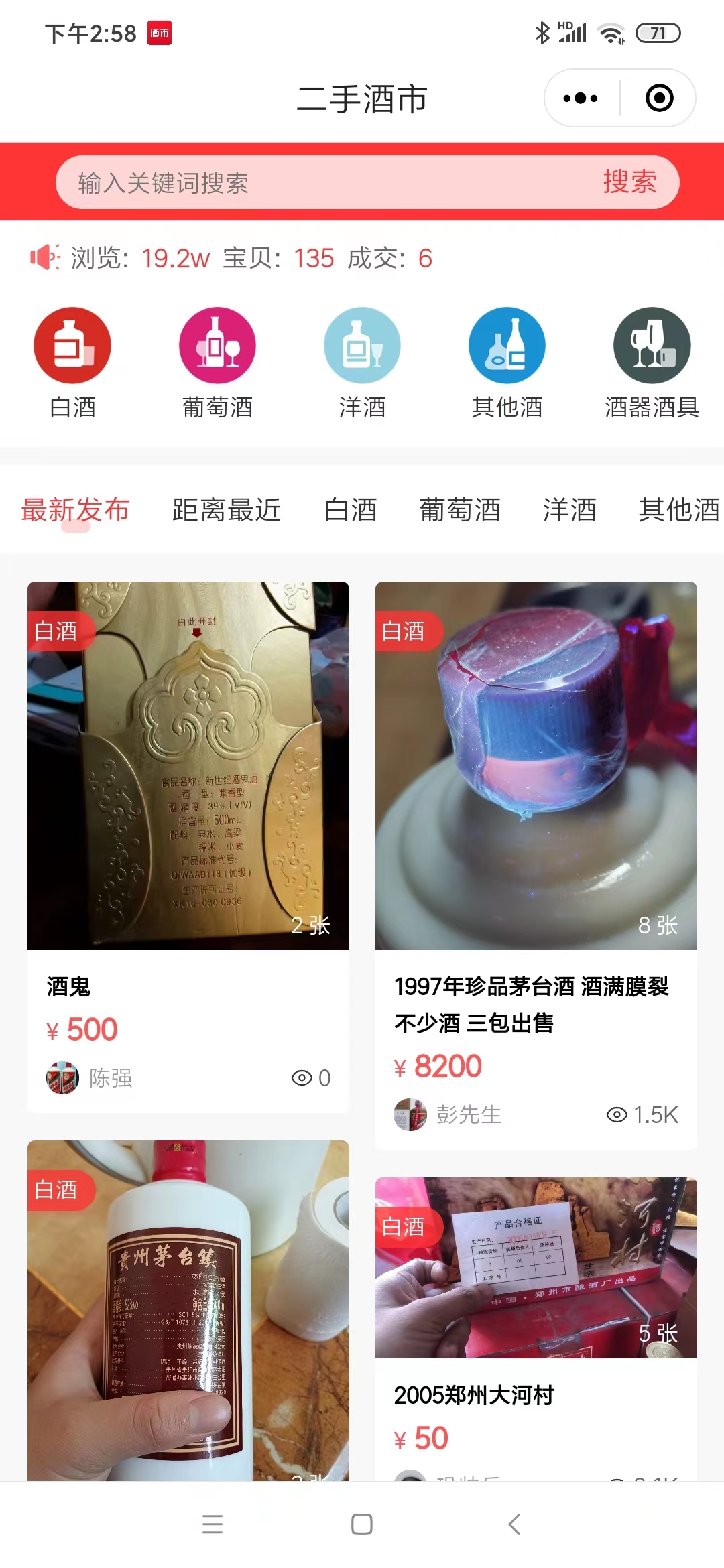Viewport: 724px width, 1568px height.
Task: Select the 最新发布 tab
Action: [75, 510]
